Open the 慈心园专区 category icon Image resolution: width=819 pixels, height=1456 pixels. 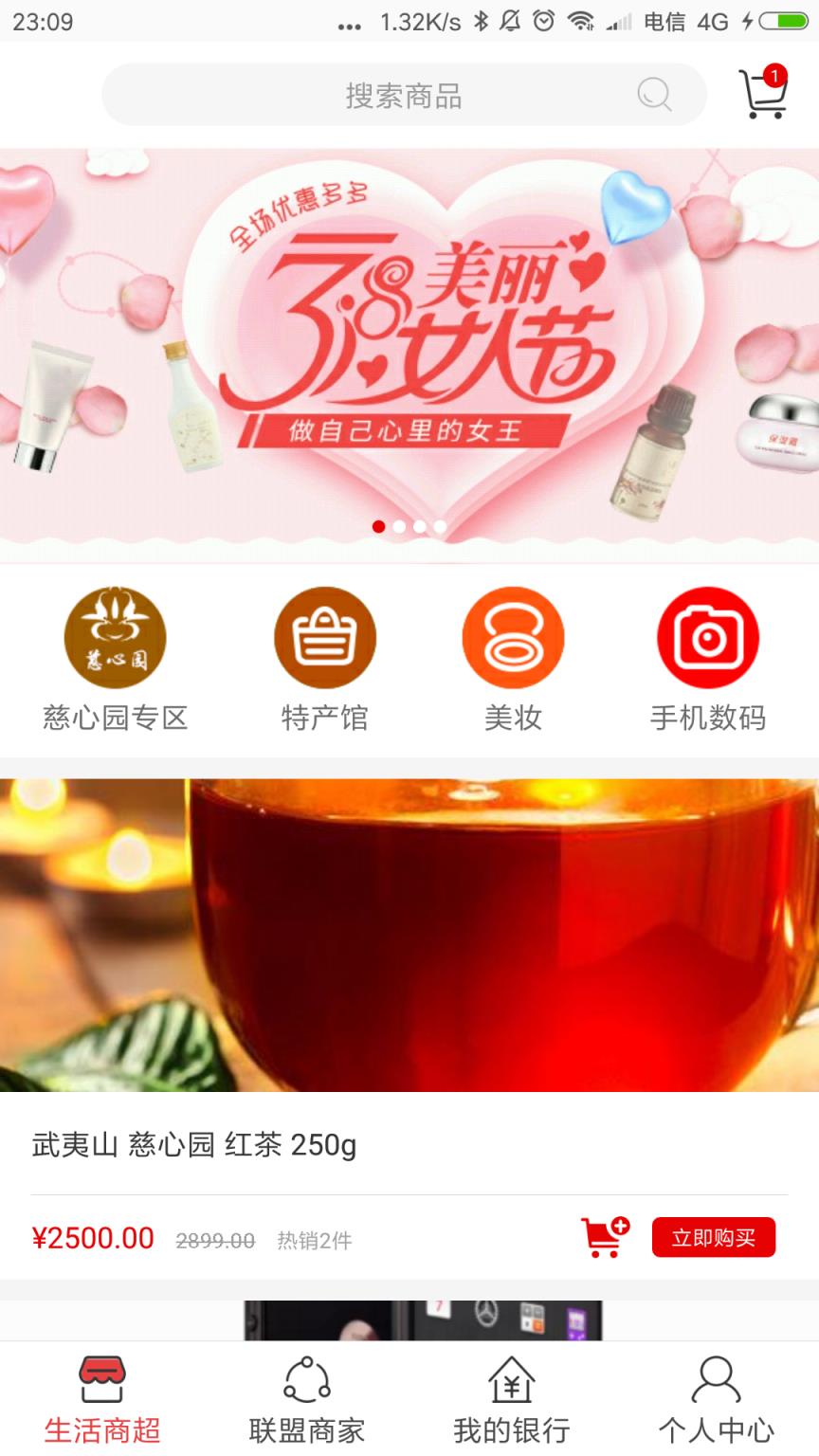click(114, 637)
